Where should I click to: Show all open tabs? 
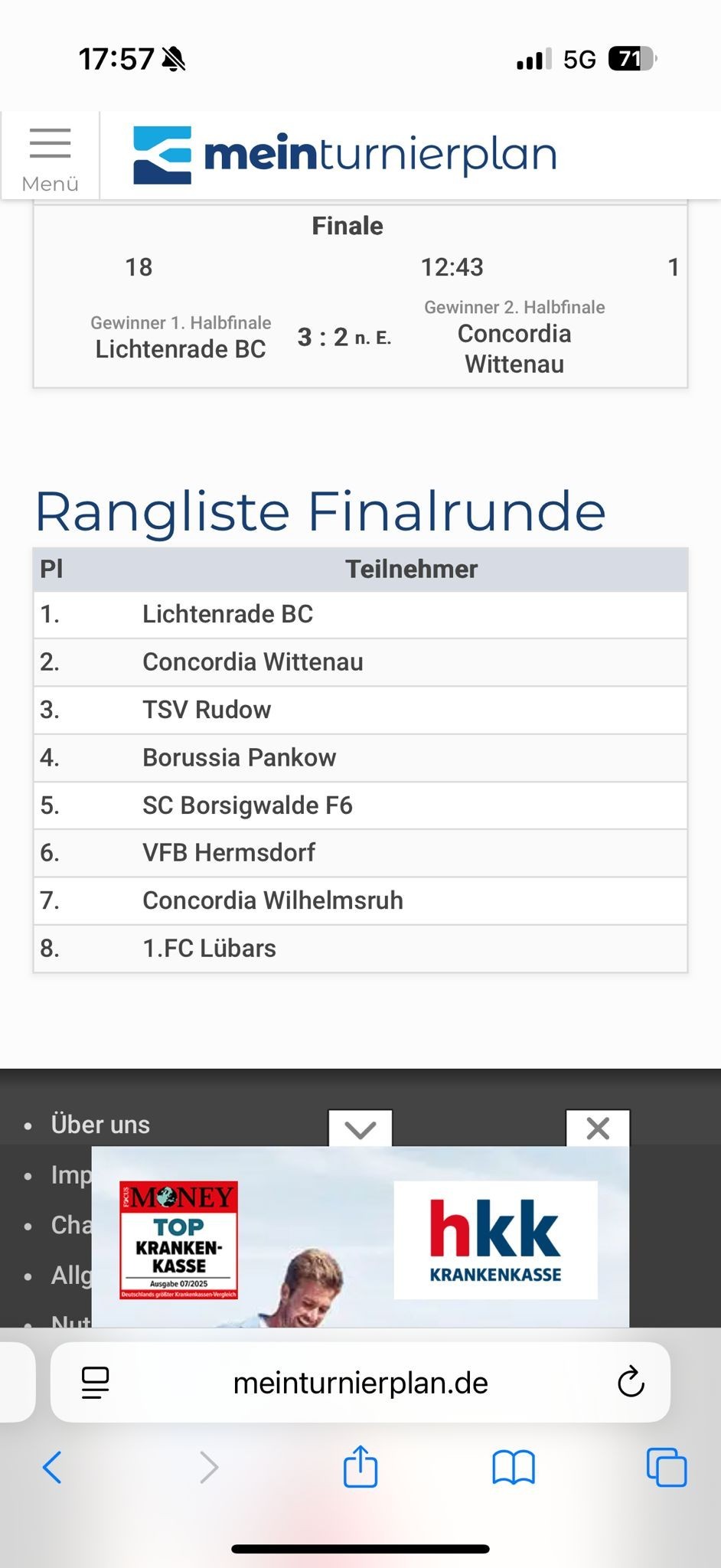click(x=666, y=1468)
